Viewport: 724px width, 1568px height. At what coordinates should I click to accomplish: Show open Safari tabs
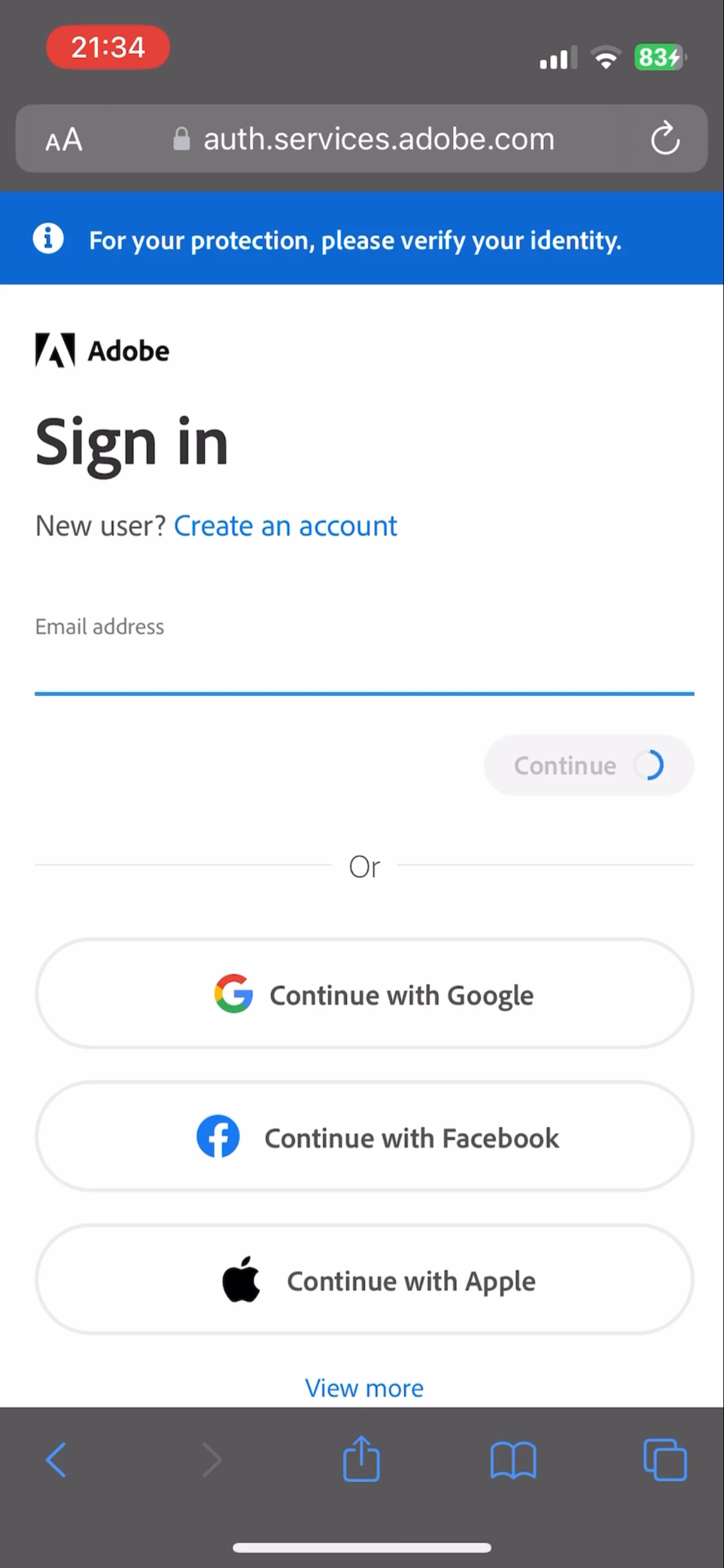click(665, 1460)
